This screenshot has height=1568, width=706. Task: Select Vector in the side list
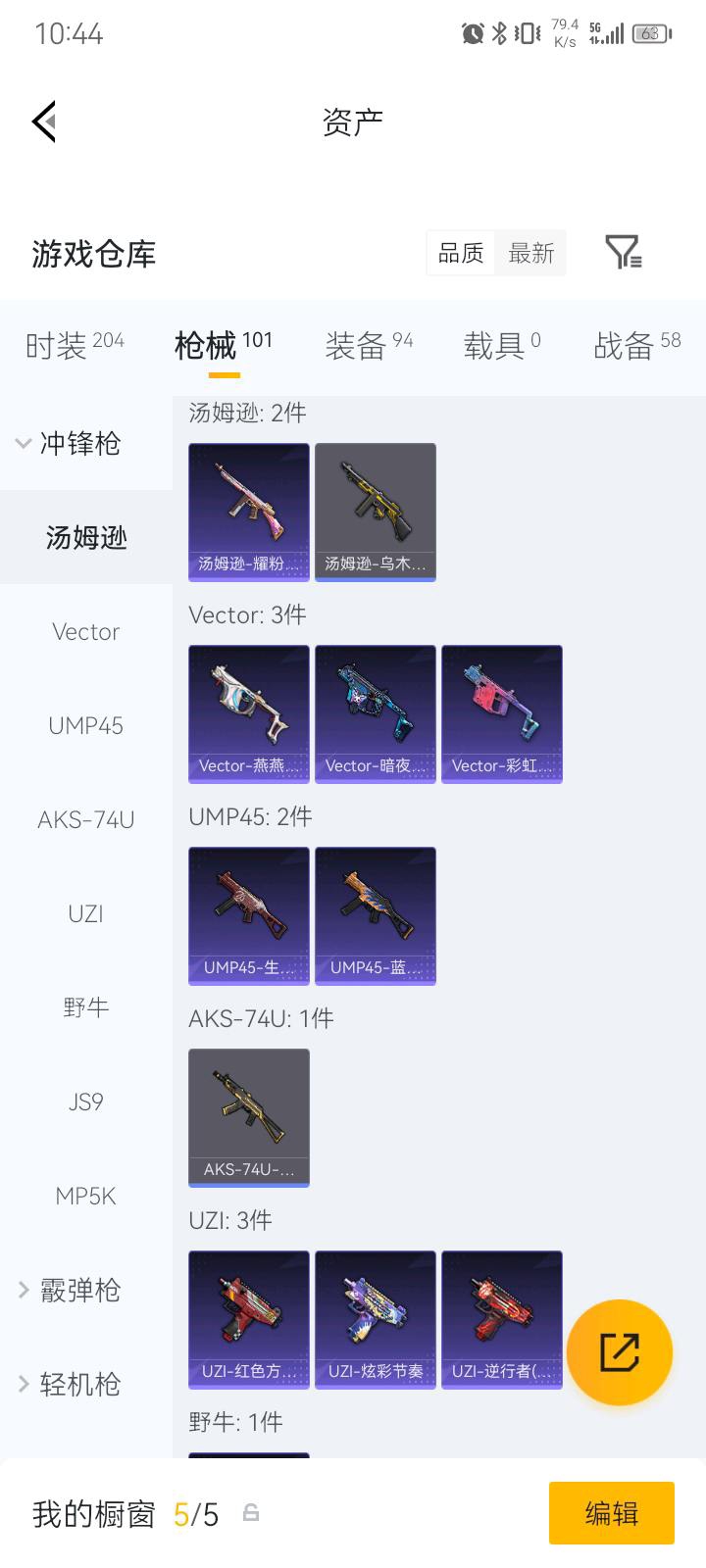(x=86, y=632)
